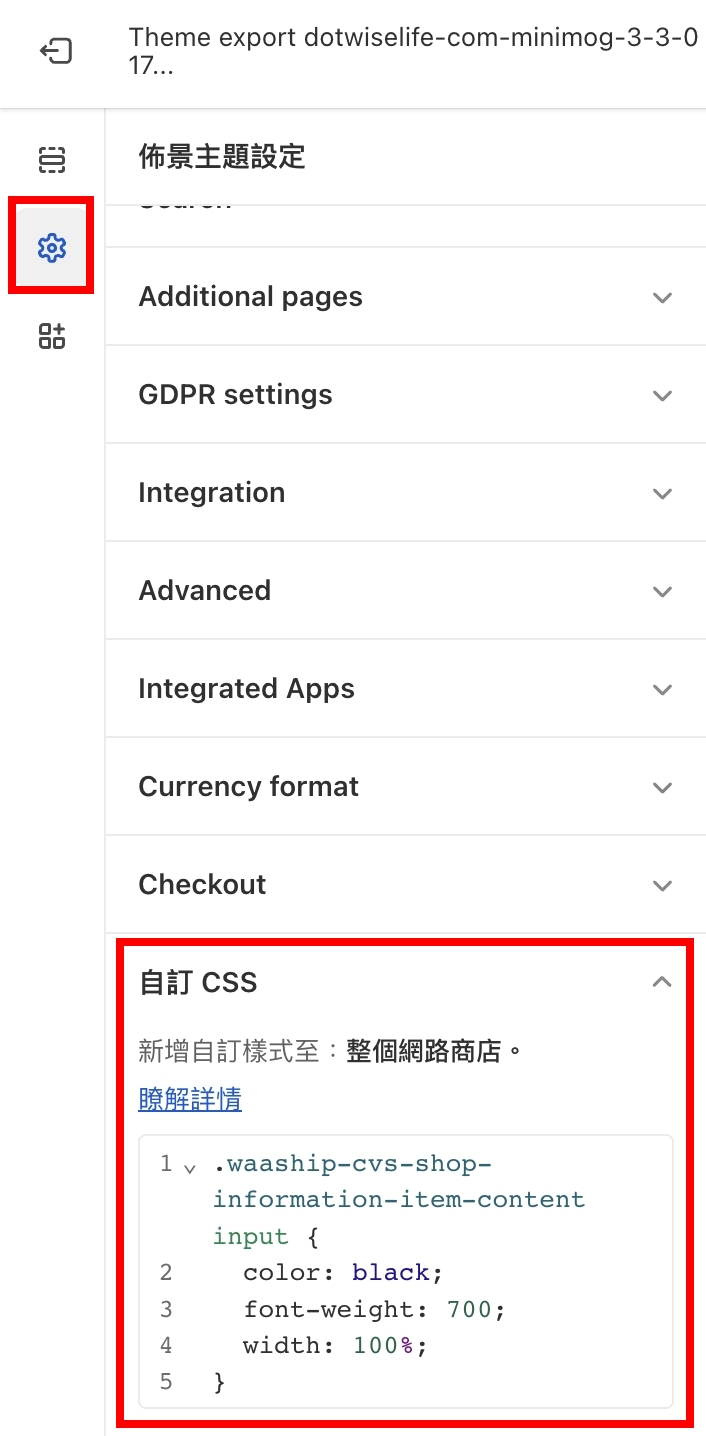Collapse the 自訂 CSS section
Screen dimensions: 706x1436
[661, 983]
